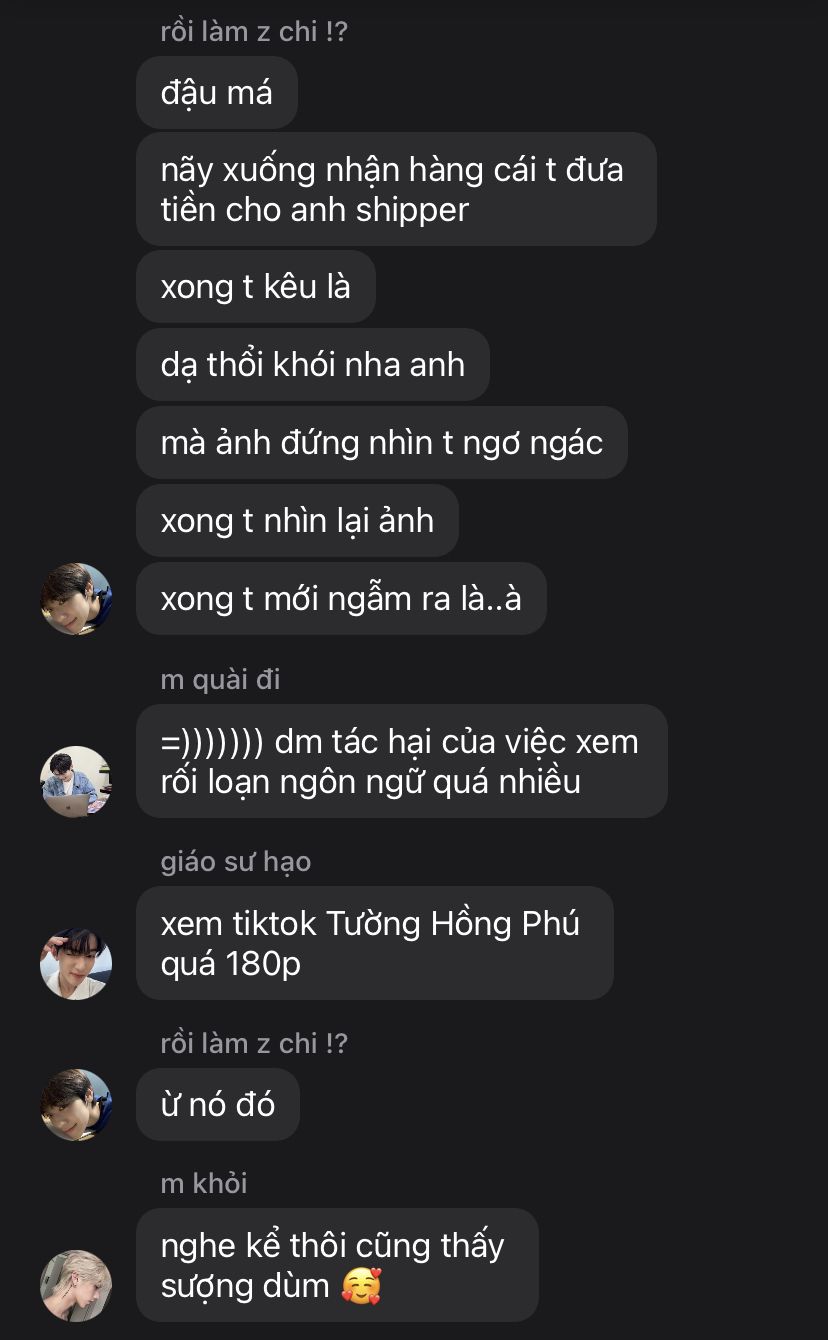Tap the avatar beside "ừ nó đó"
The image size is (828, 1340).
(76, 1104)
